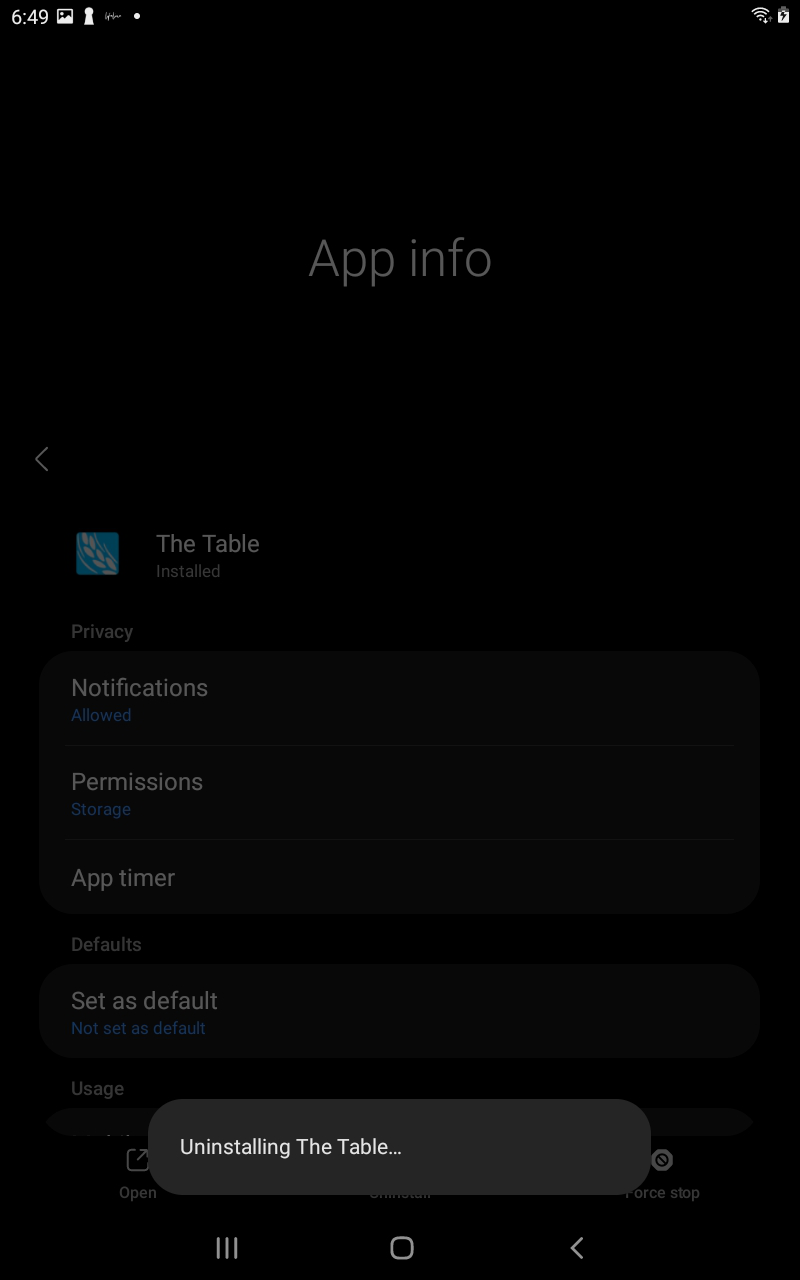800x1280 pixels.
Task: Tap the system home button
Action: [x=402, y=1247]
